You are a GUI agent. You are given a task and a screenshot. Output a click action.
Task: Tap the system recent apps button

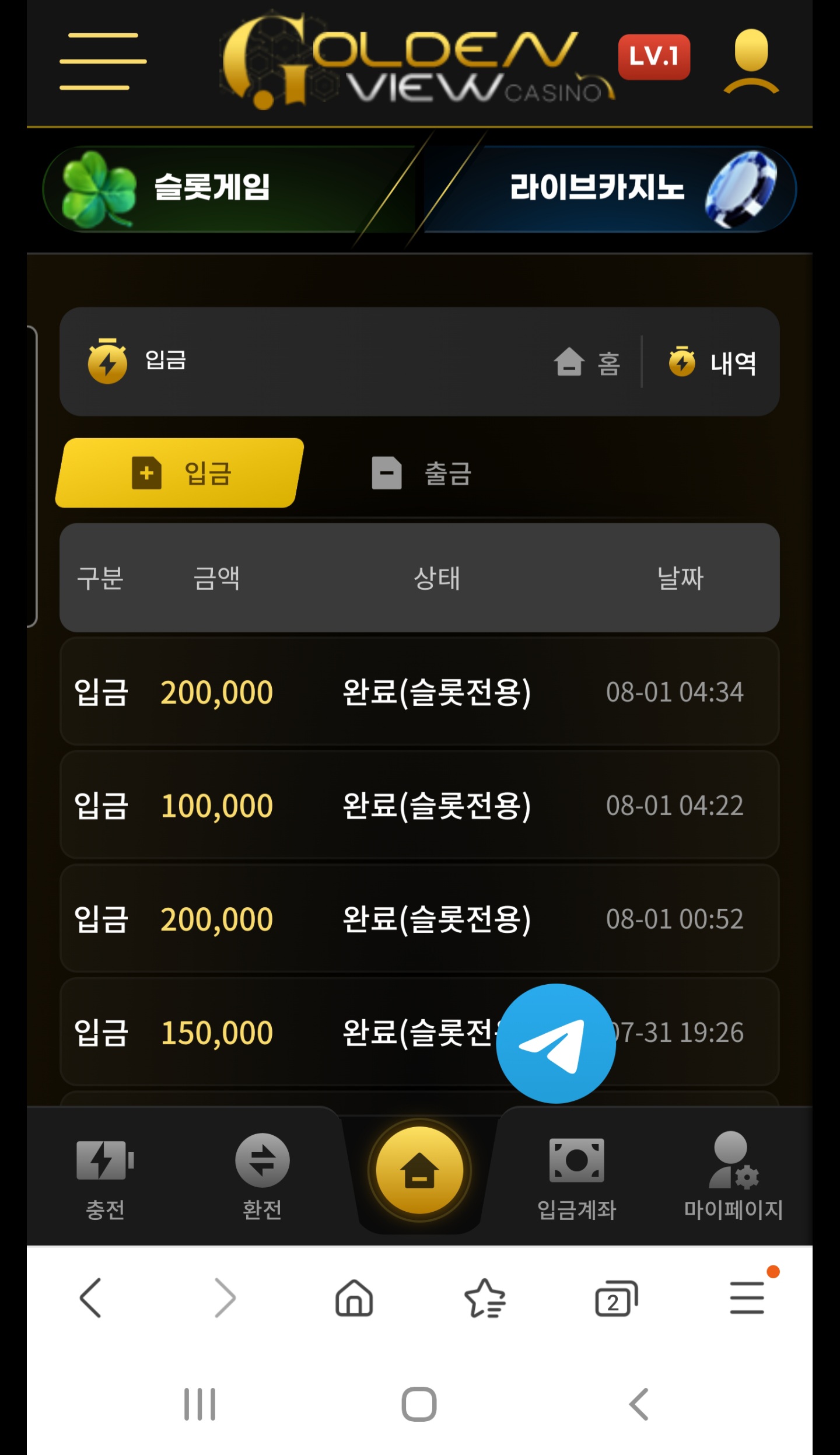pos(199,1404)
